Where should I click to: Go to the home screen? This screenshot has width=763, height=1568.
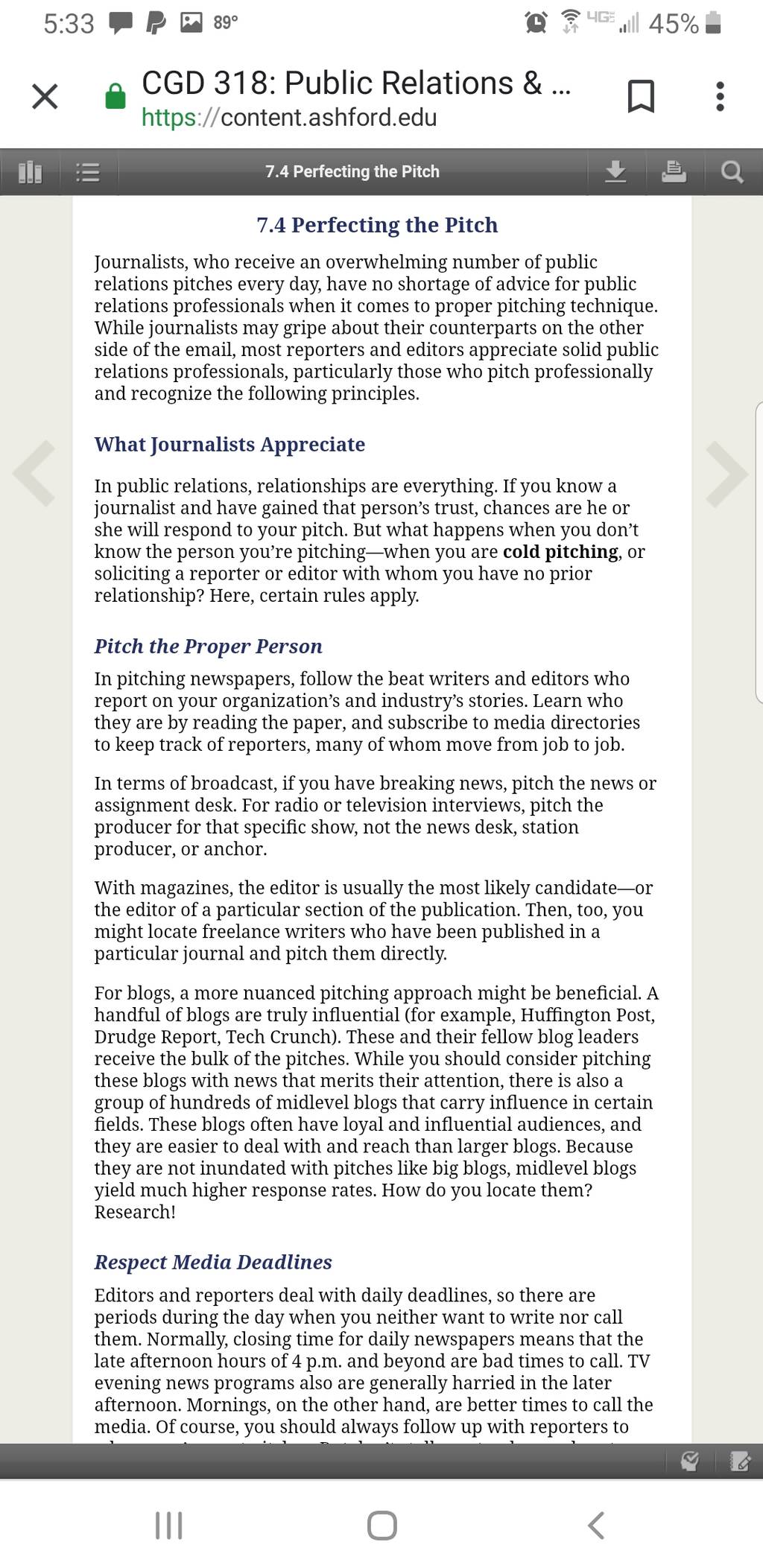coord(381,1526)
